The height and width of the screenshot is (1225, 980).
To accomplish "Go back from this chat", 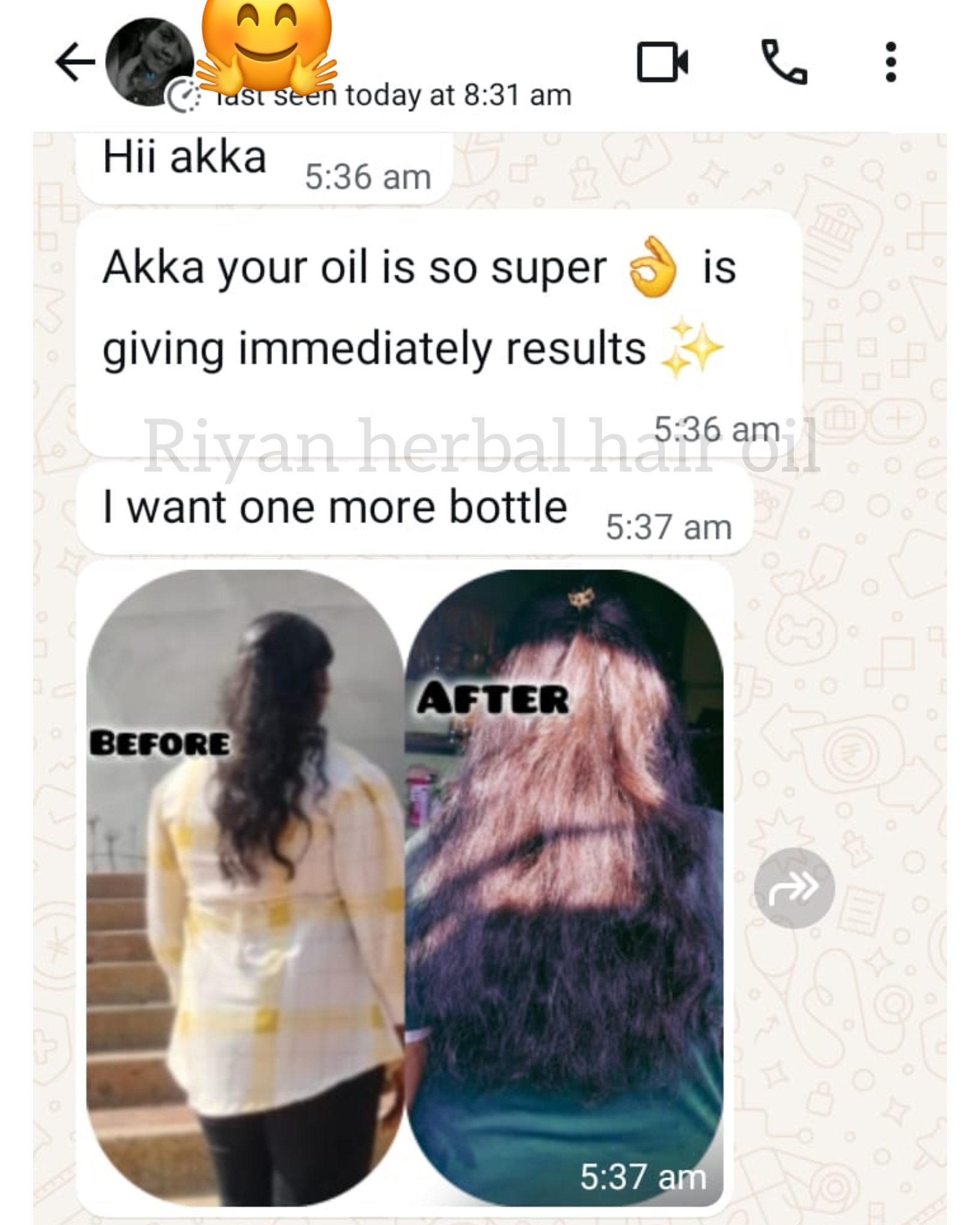I will pyautogui.click(x=74, y=61).
